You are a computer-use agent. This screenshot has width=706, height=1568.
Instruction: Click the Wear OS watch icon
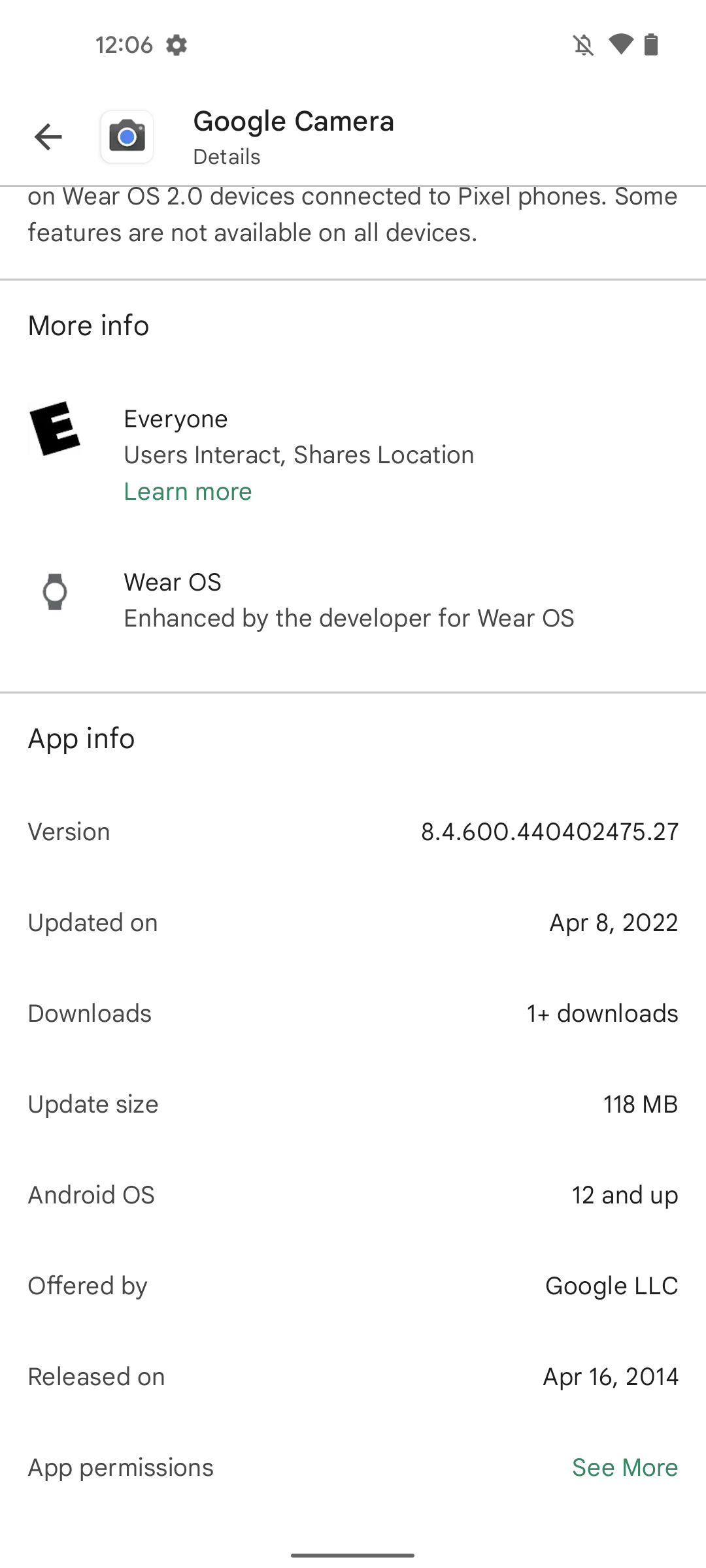tap(55, 593)
